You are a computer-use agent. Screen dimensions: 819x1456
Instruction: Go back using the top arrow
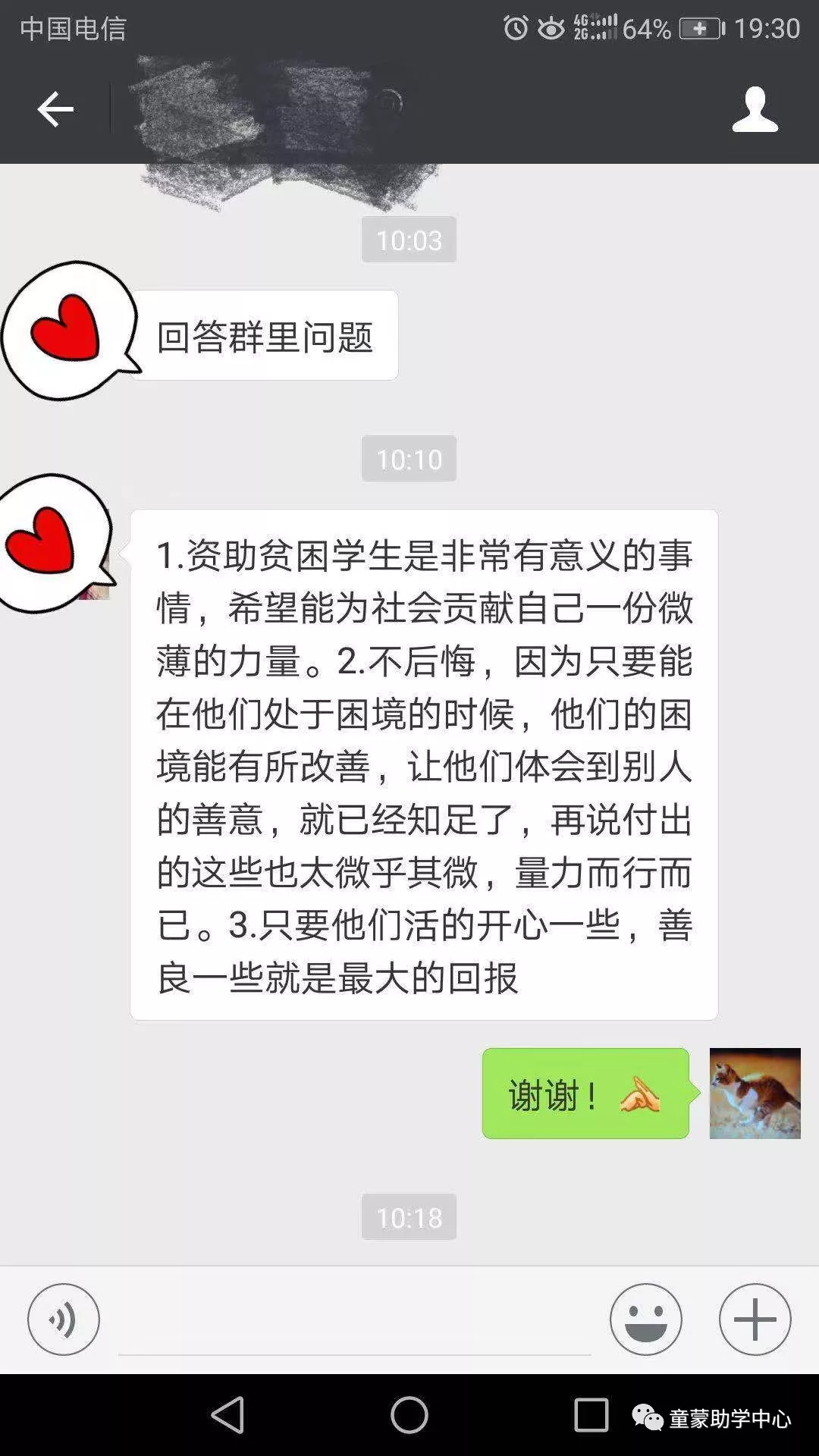[x=55, y=109]
